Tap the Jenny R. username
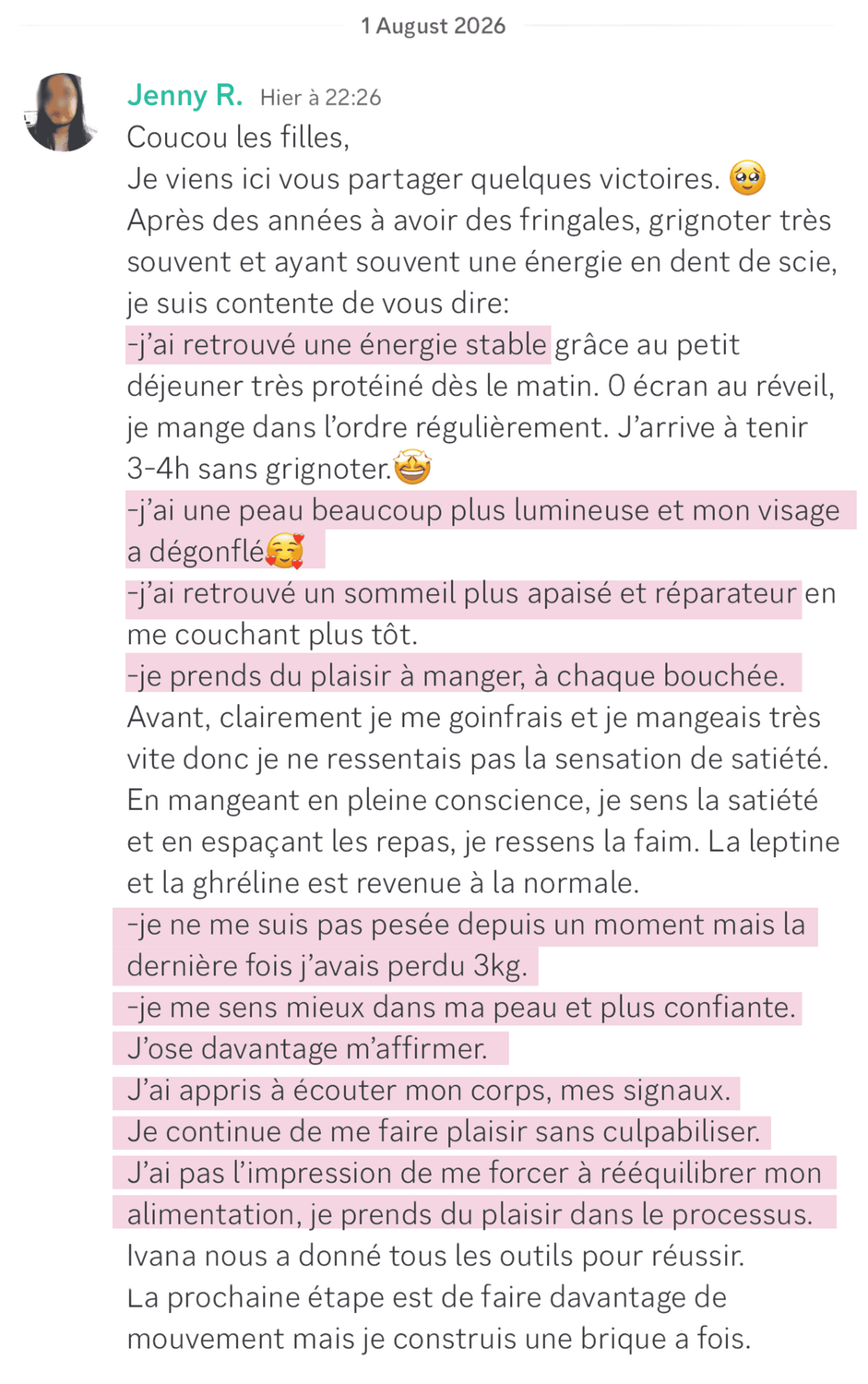 point(184,95)
